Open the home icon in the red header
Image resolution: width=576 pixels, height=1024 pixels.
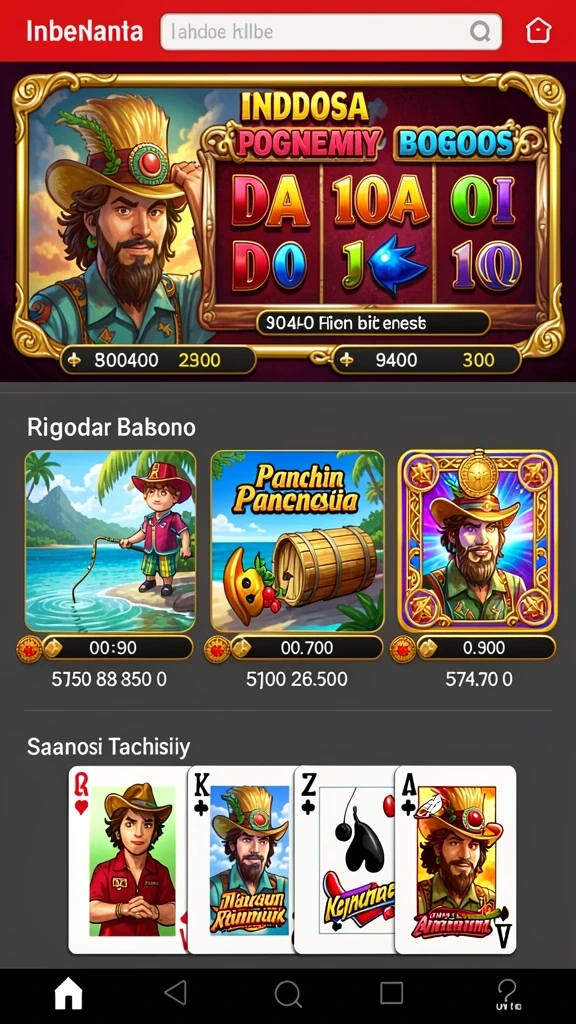pos(538,31)
